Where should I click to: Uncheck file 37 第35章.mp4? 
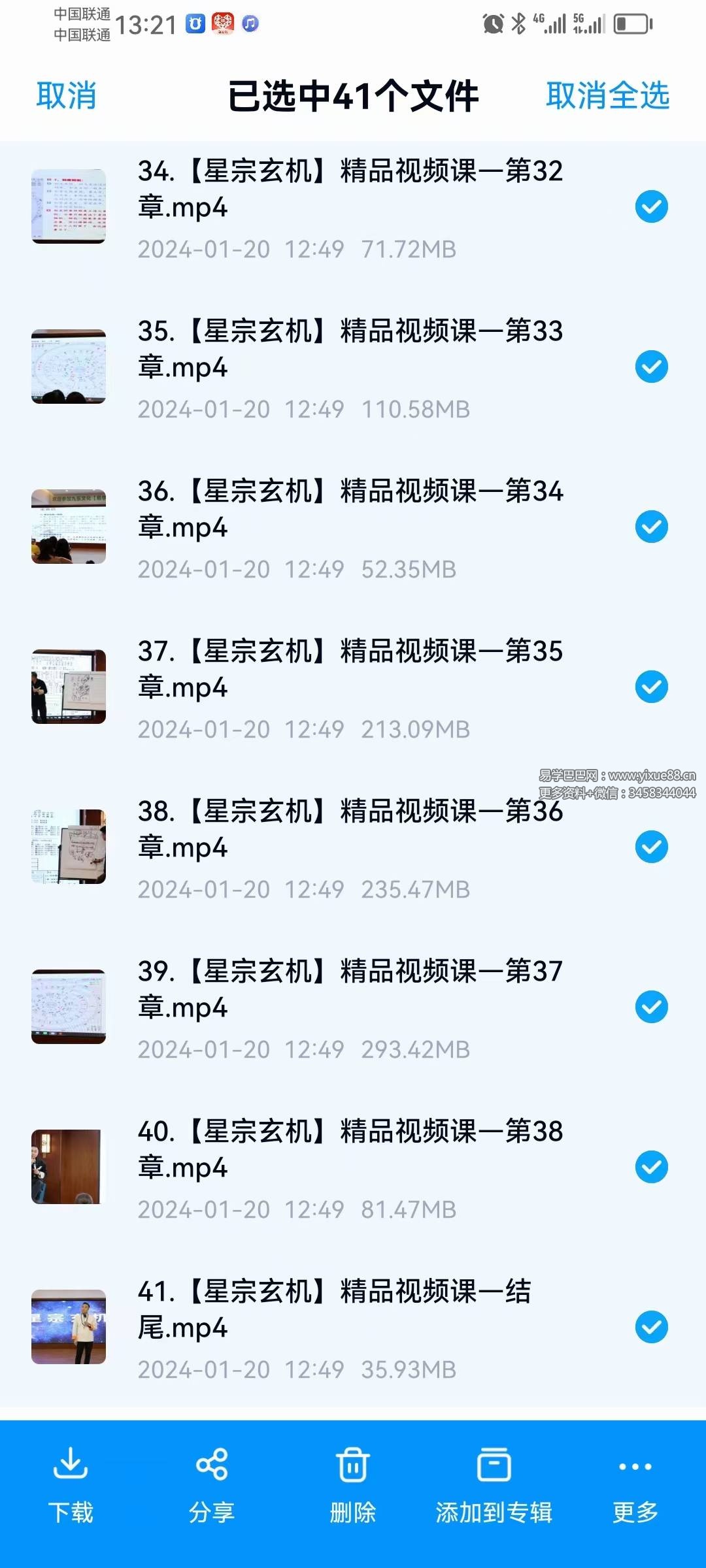pos(651,687)
